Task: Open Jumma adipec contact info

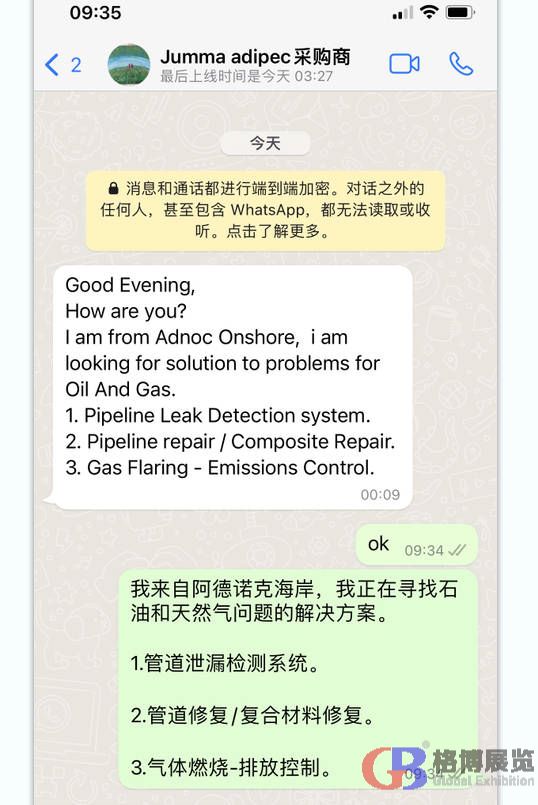Action: point(255,65)
